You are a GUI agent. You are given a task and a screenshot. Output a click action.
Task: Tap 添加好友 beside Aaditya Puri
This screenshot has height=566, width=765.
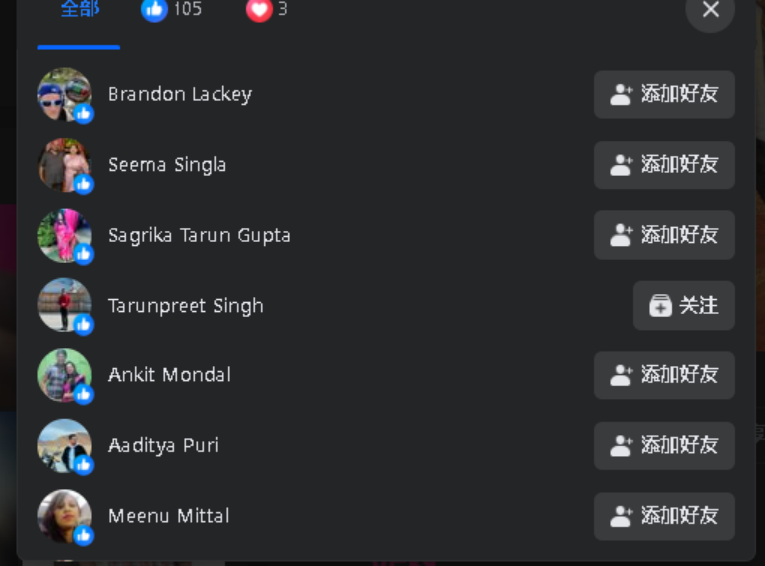pos(664,446)
